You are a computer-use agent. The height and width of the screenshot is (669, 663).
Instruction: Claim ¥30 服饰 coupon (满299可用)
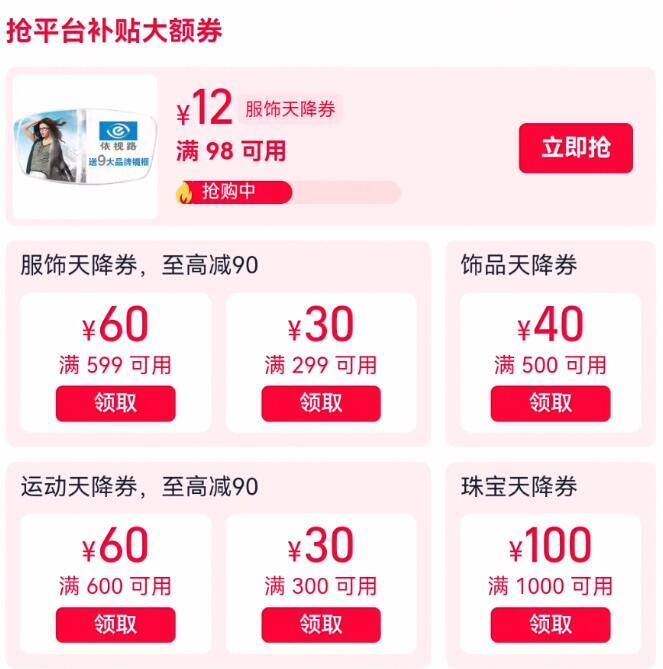321,403
